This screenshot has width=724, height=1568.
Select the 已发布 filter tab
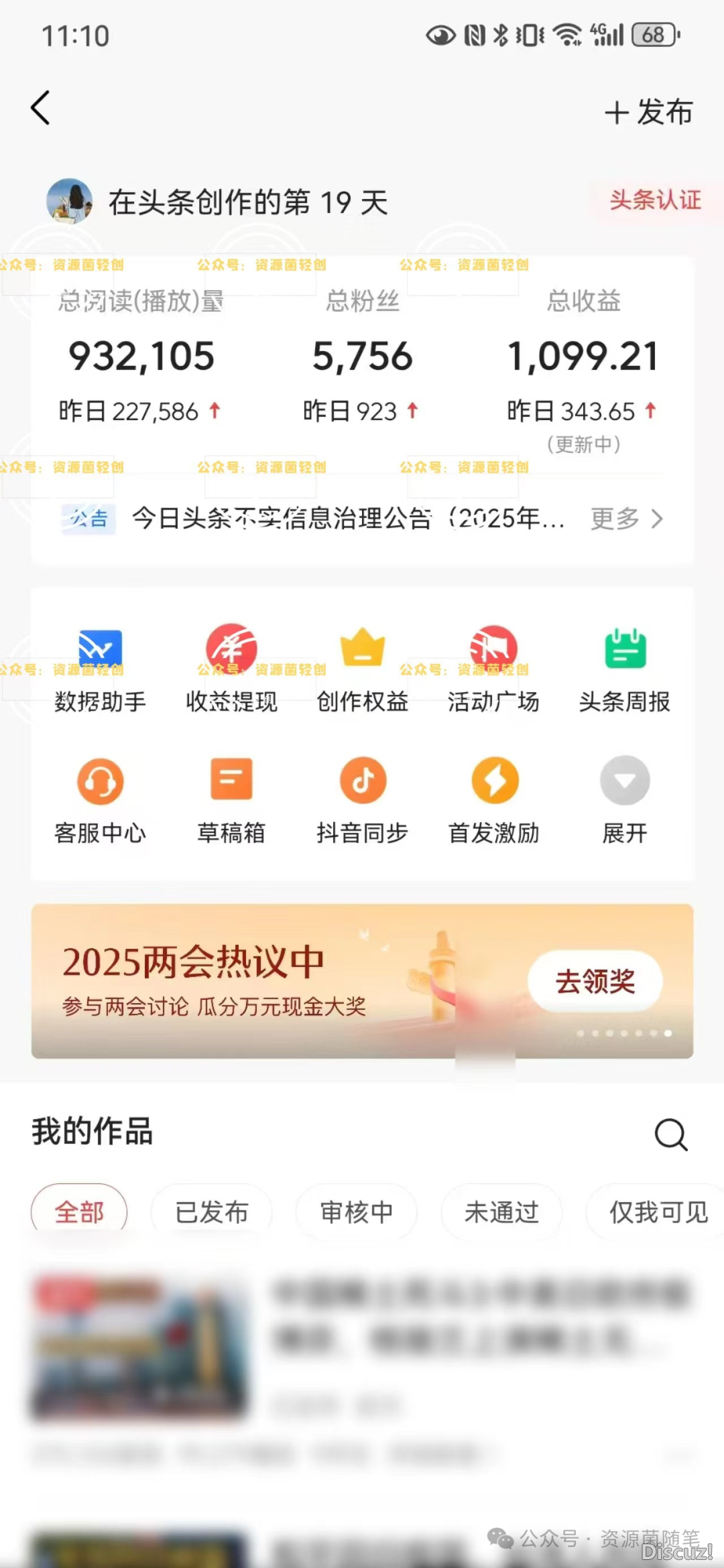coord(212,1212)
